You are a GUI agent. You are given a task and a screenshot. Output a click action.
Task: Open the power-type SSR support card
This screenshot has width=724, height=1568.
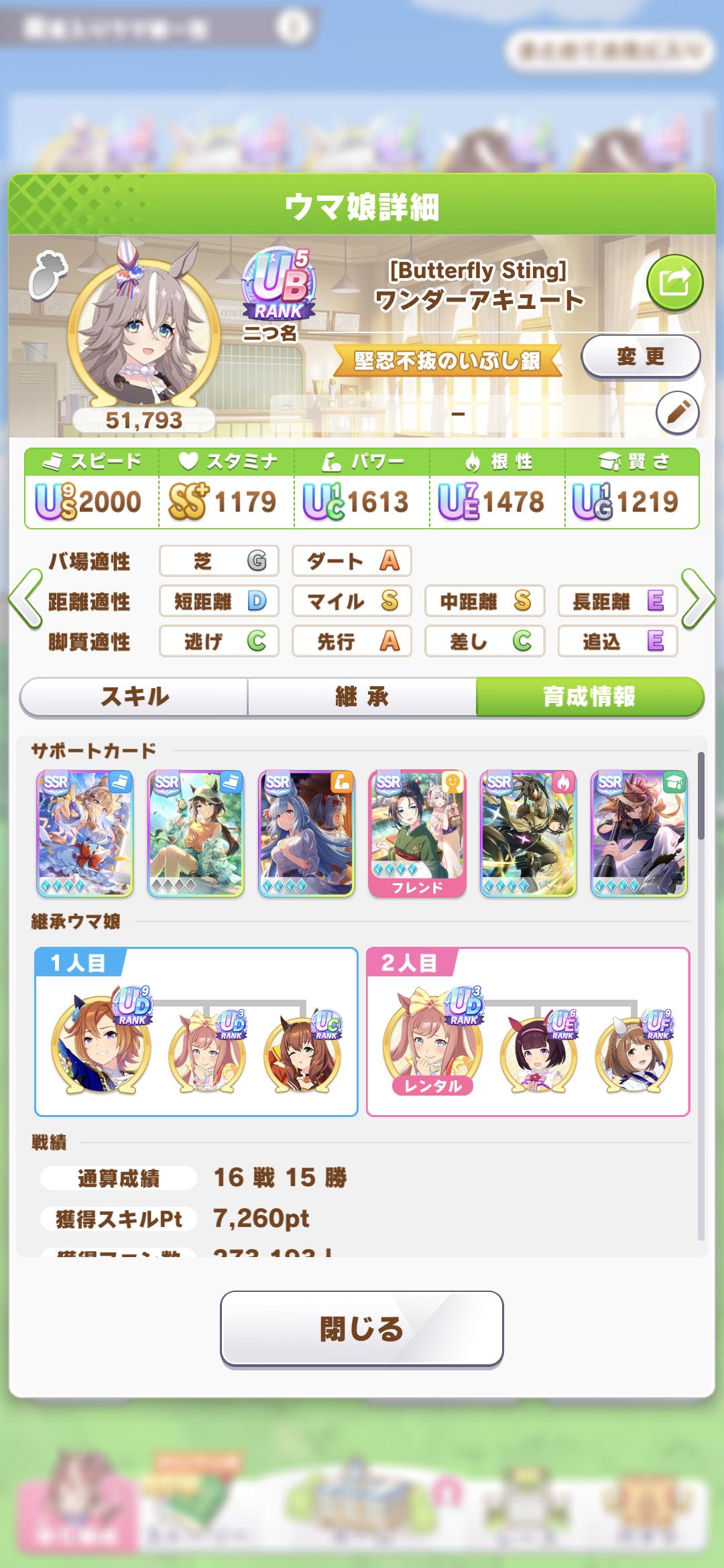pyautogui.click(x=306, y=834)
